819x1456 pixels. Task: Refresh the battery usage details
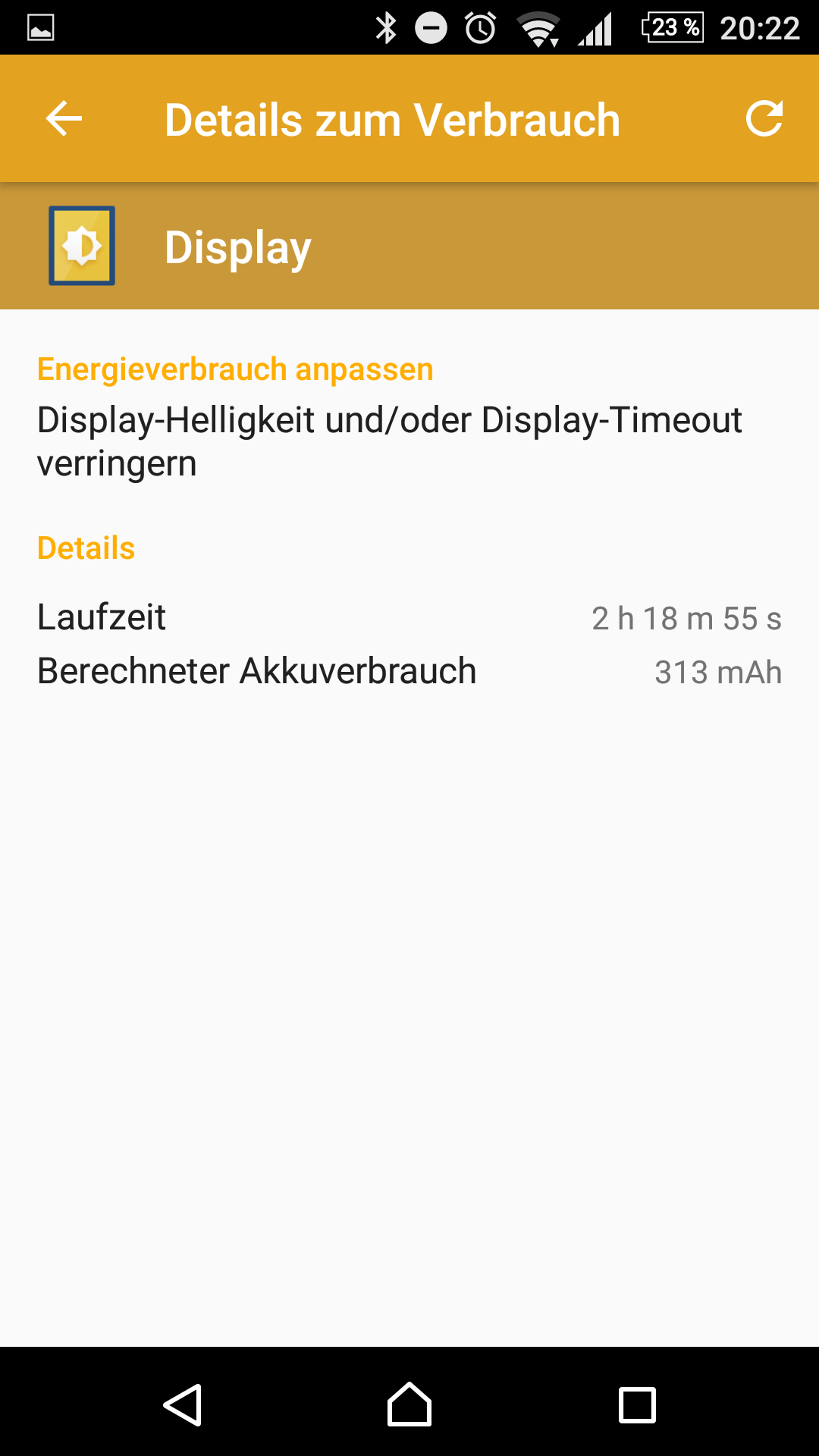(x=764, y=119)
